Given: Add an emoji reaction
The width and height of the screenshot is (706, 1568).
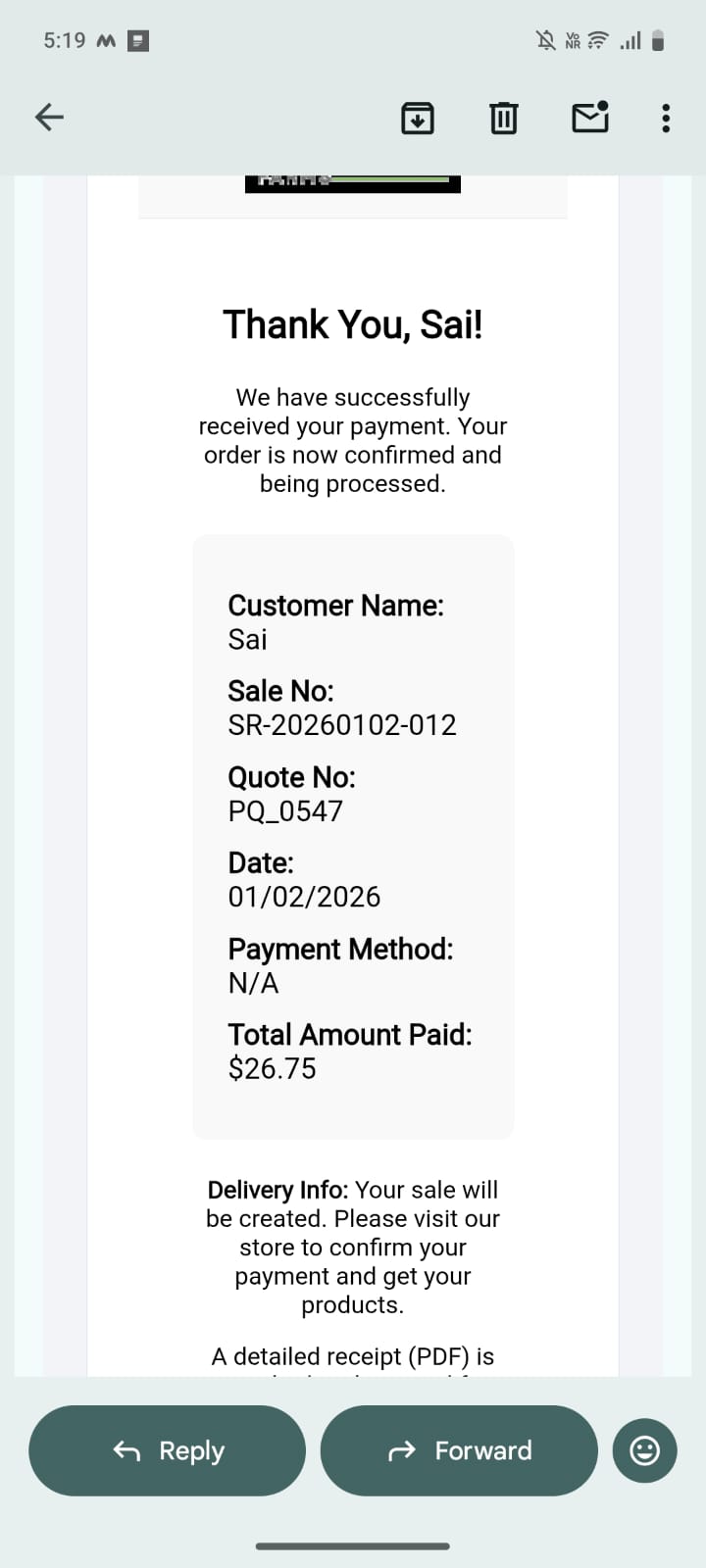Looking at the screenshot, I should (x=644, y=1450).
